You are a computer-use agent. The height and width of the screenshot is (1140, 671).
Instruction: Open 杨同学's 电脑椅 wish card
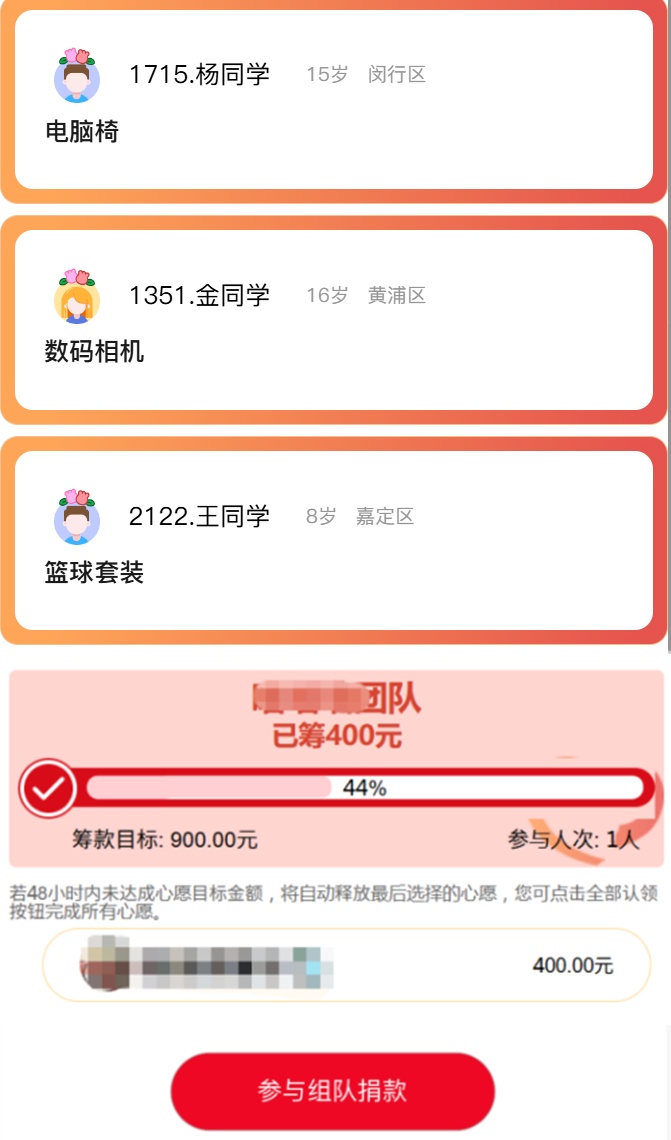tap(333, 100)
